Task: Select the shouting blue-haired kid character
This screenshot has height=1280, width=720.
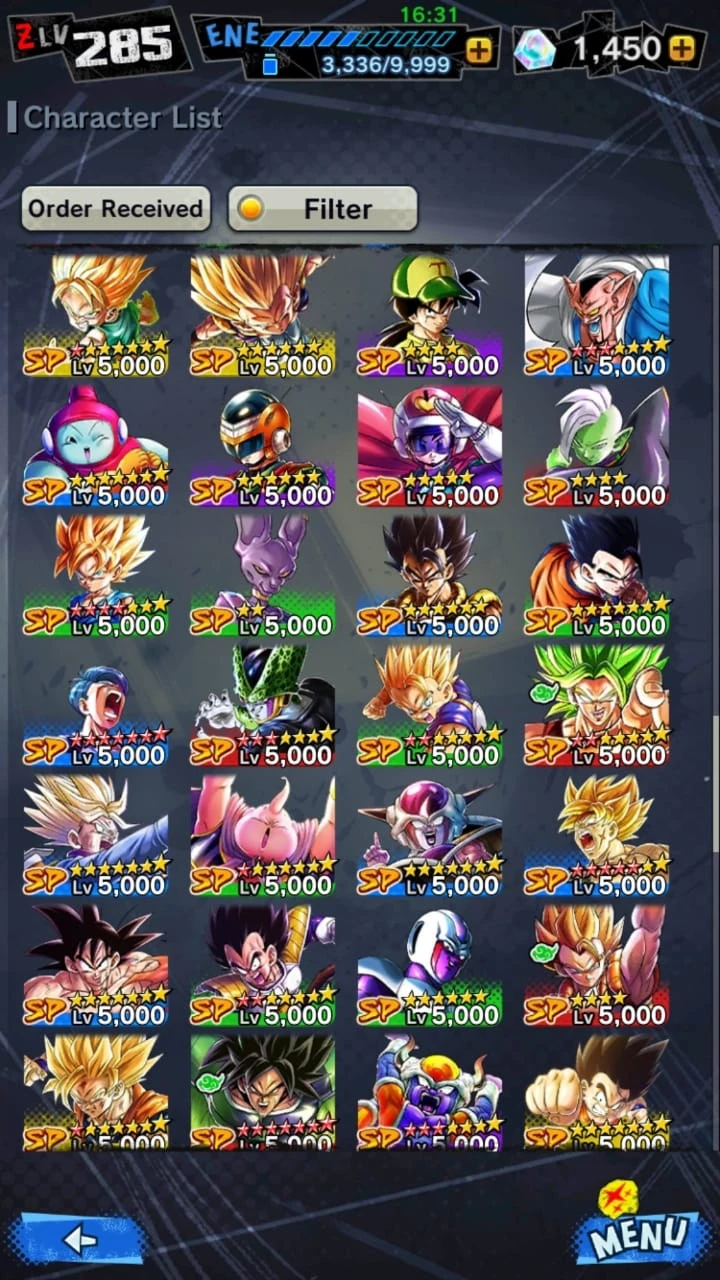Action: coord(96,705)
